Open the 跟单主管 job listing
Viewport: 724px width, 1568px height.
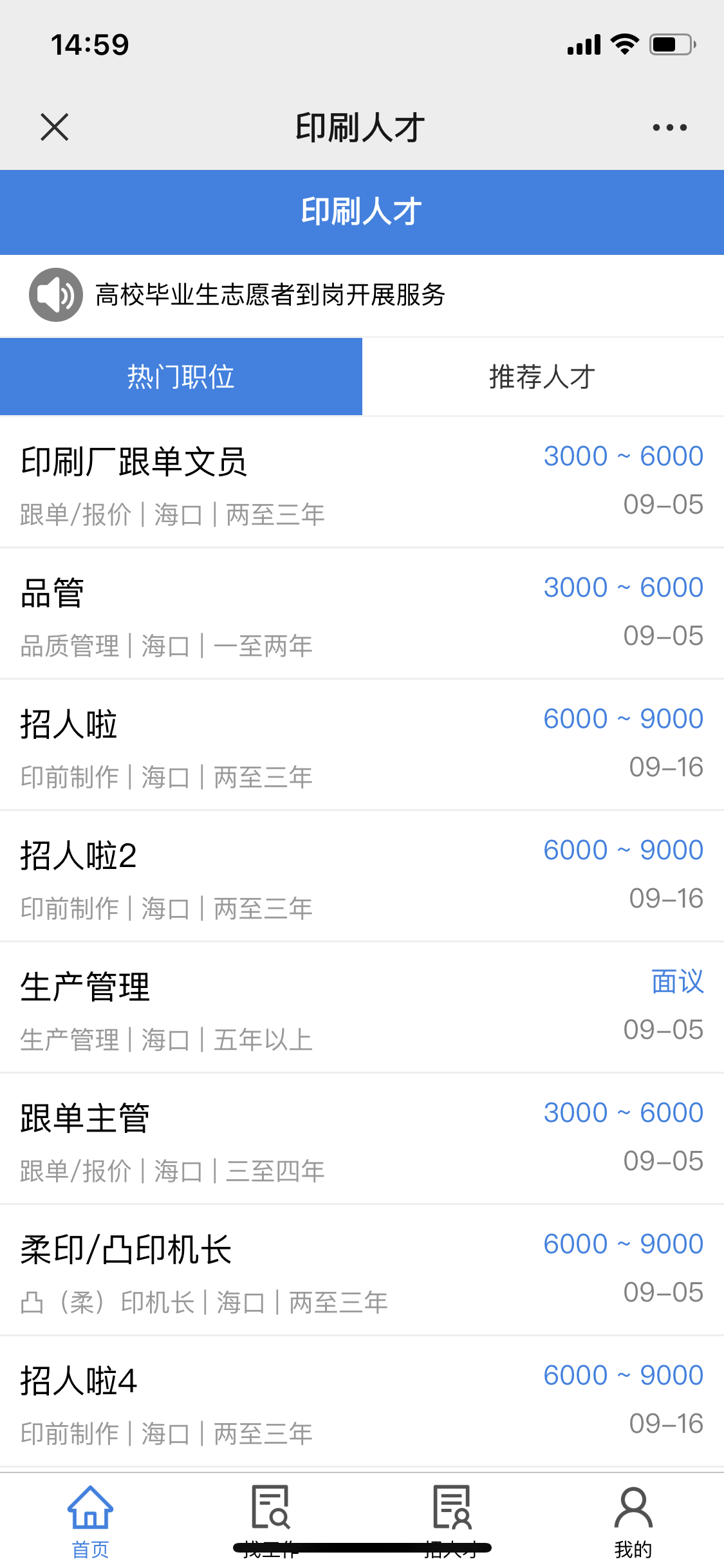click(x=362, y=1139)
